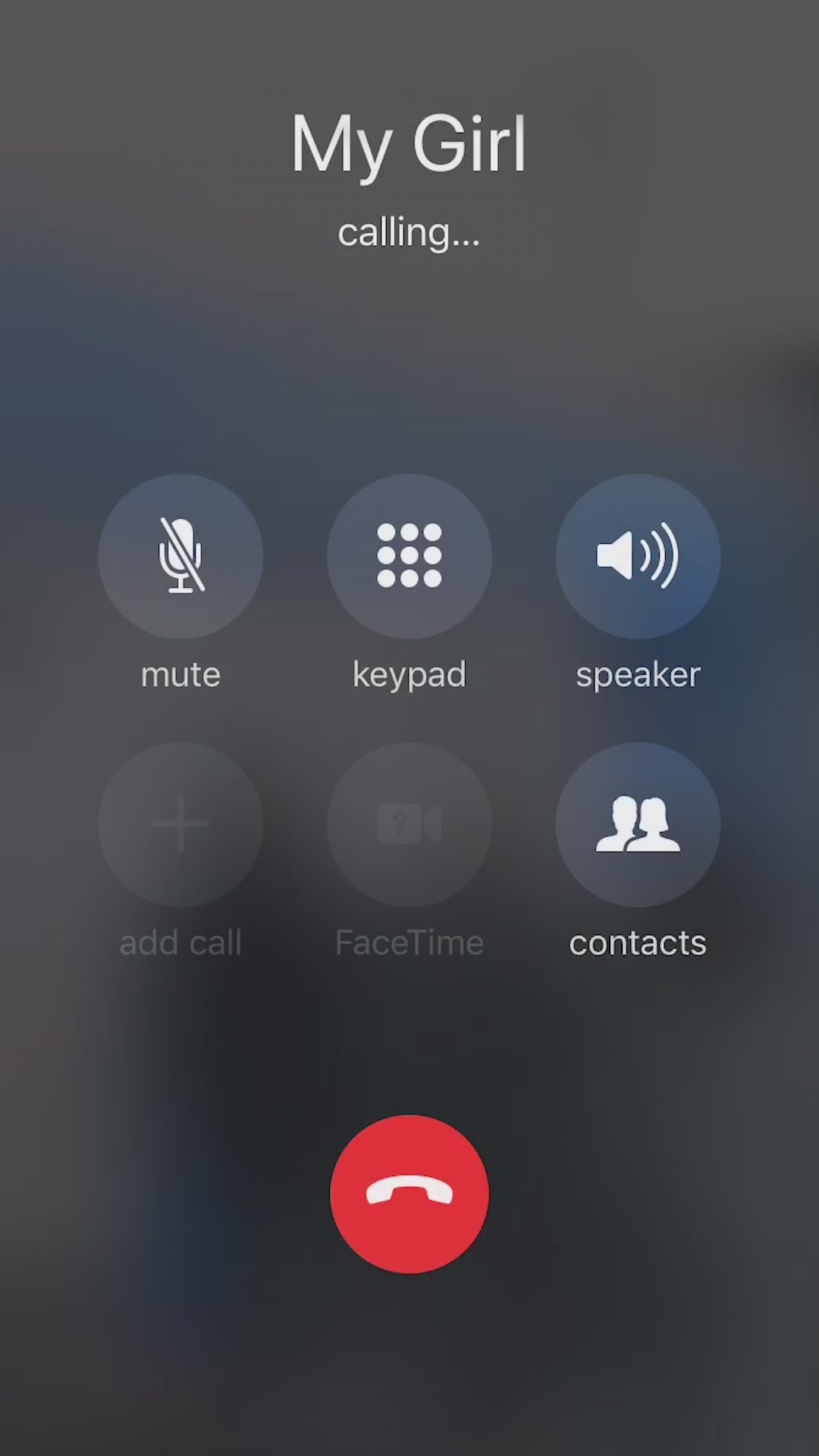
Task: Mute the call microphone
Action: pos(180,556)
